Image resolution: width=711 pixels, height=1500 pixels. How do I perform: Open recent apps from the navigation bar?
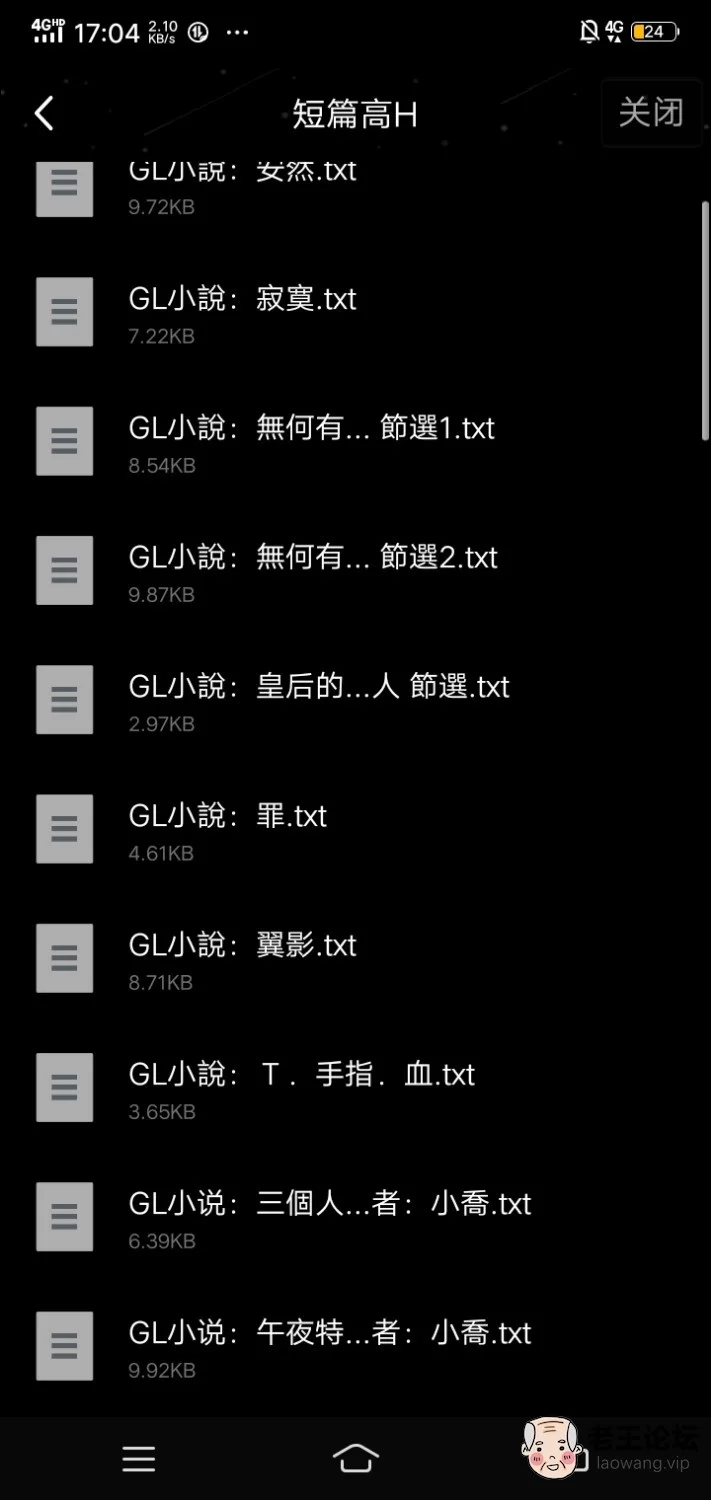139,1459
